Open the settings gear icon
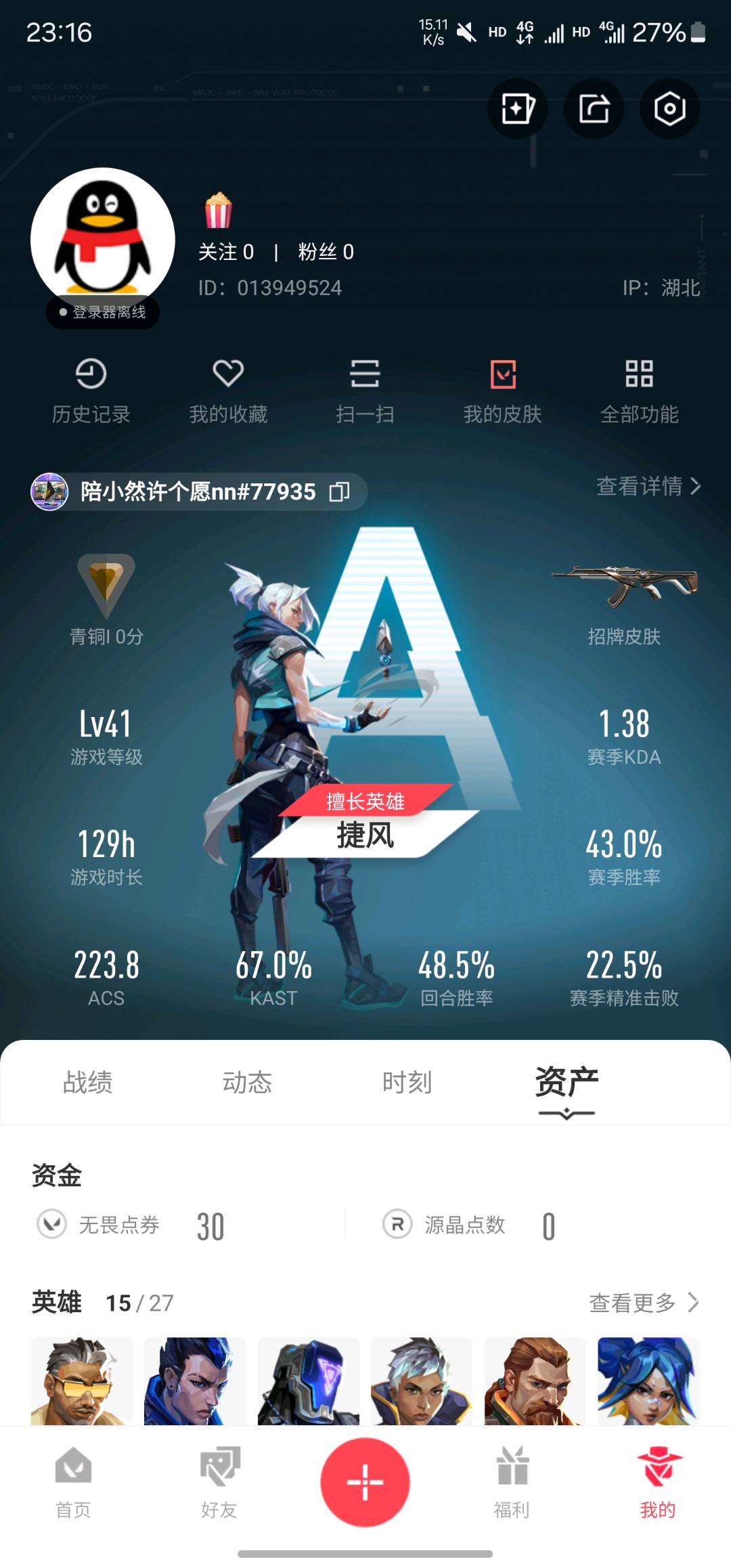The width and height of the screenshot is (731, 1568). [669, 109]
